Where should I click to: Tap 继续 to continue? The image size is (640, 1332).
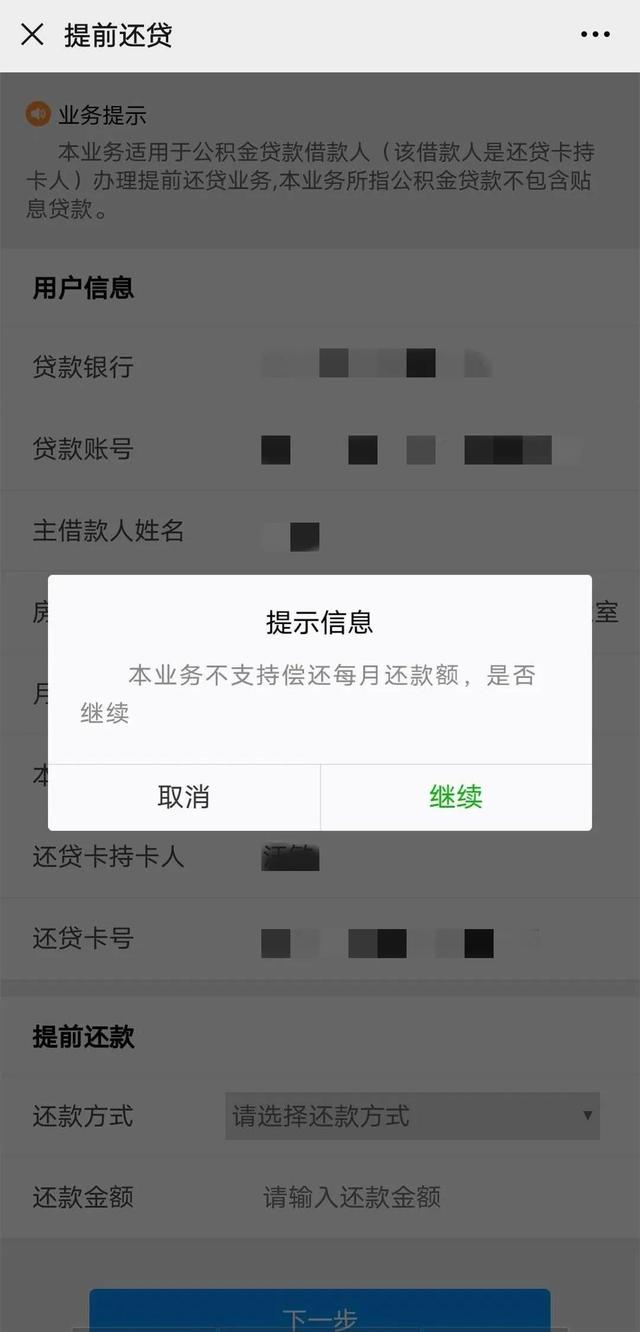[x=456, y=797]
